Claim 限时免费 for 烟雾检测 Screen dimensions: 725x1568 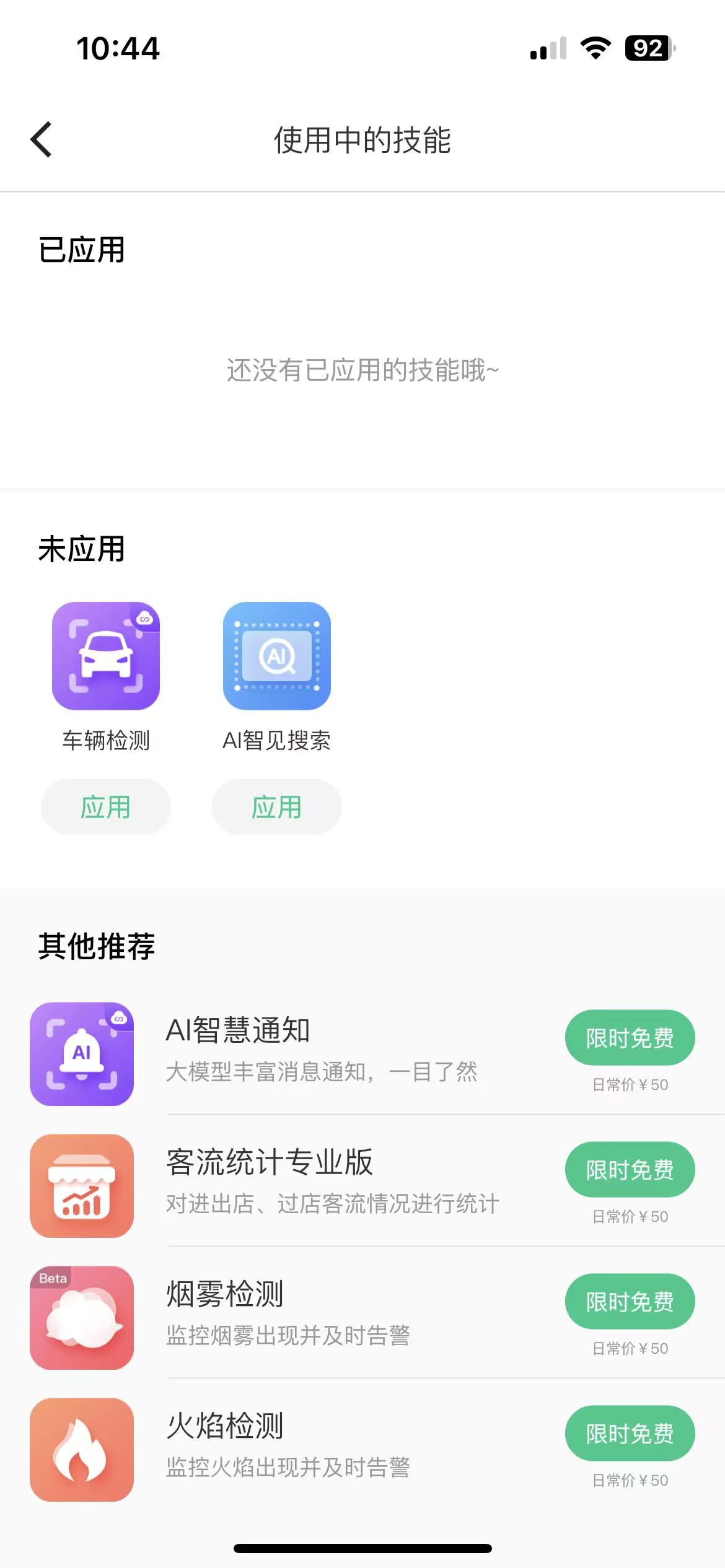(x=630, y=1302)
